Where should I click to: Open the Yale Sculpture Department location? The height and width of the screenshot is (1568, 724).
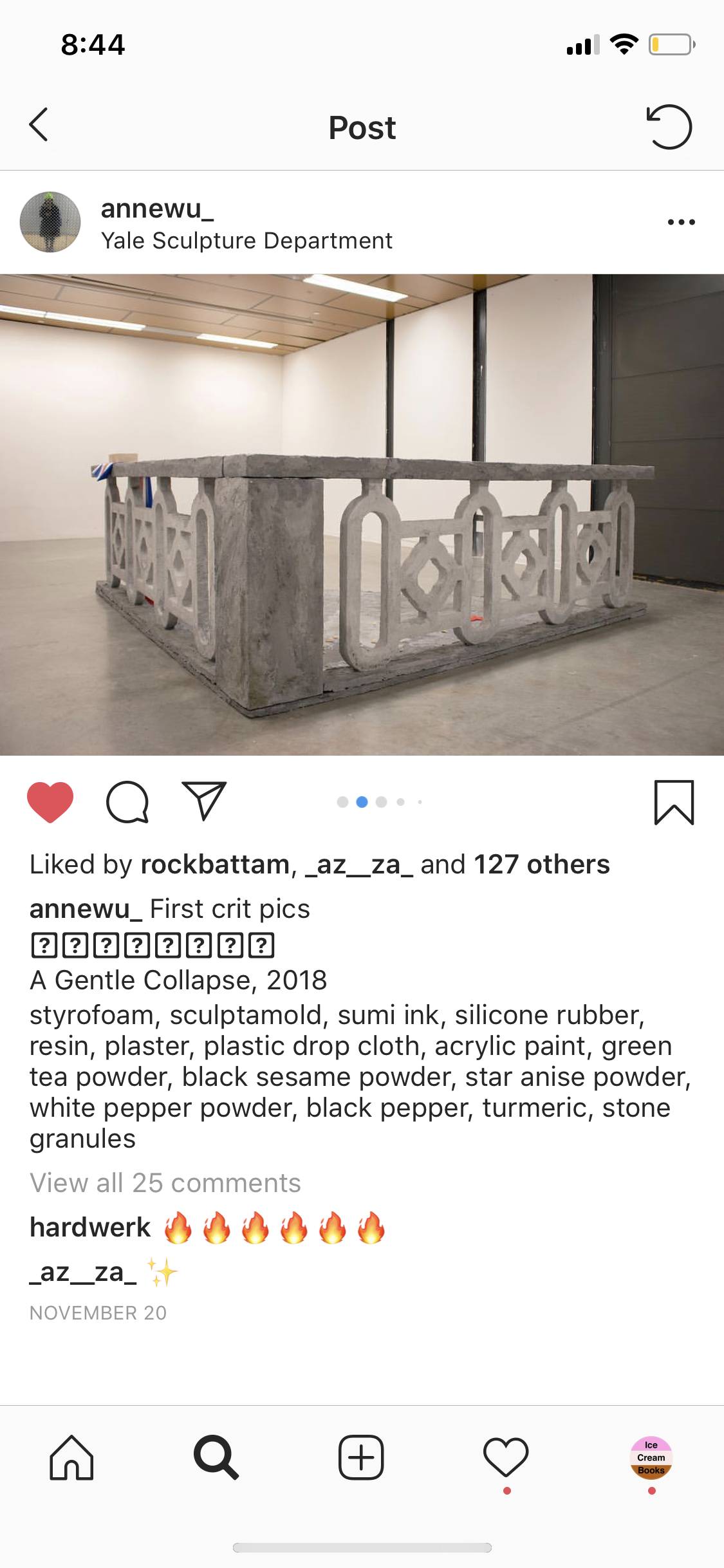coord(246,241)
